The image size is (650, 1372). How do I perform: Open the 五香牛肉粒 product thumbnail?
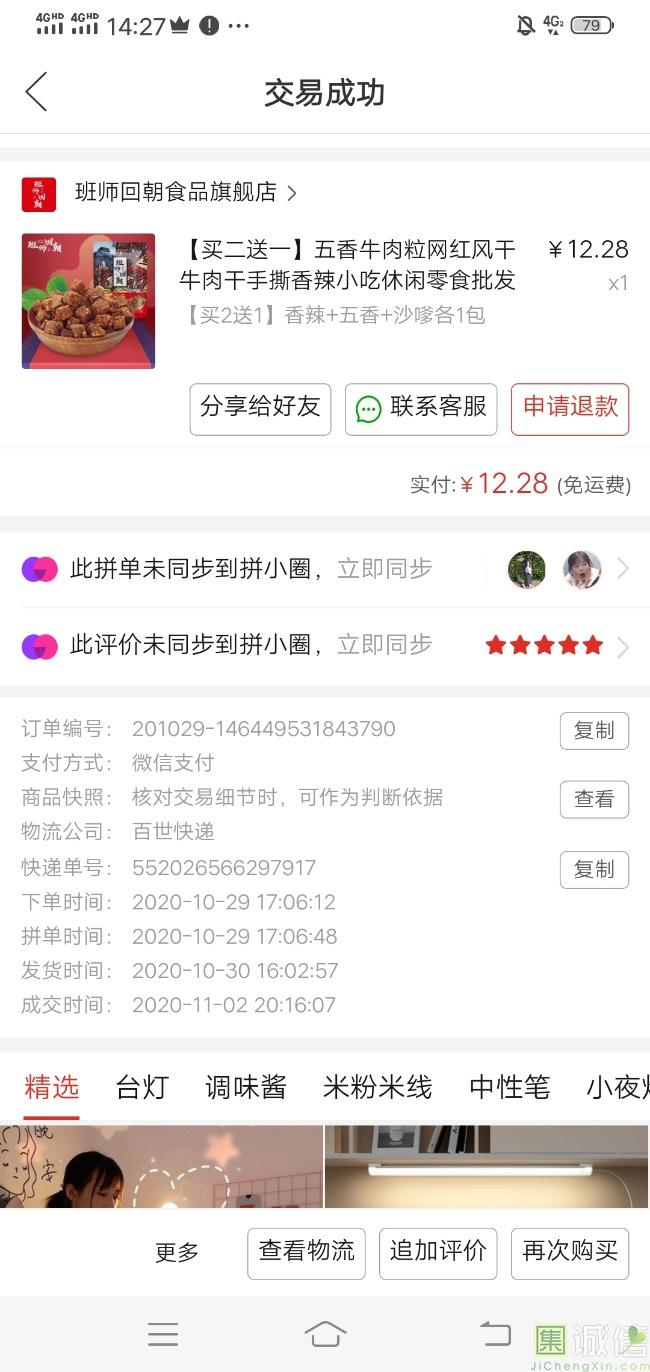click(88, 301)
